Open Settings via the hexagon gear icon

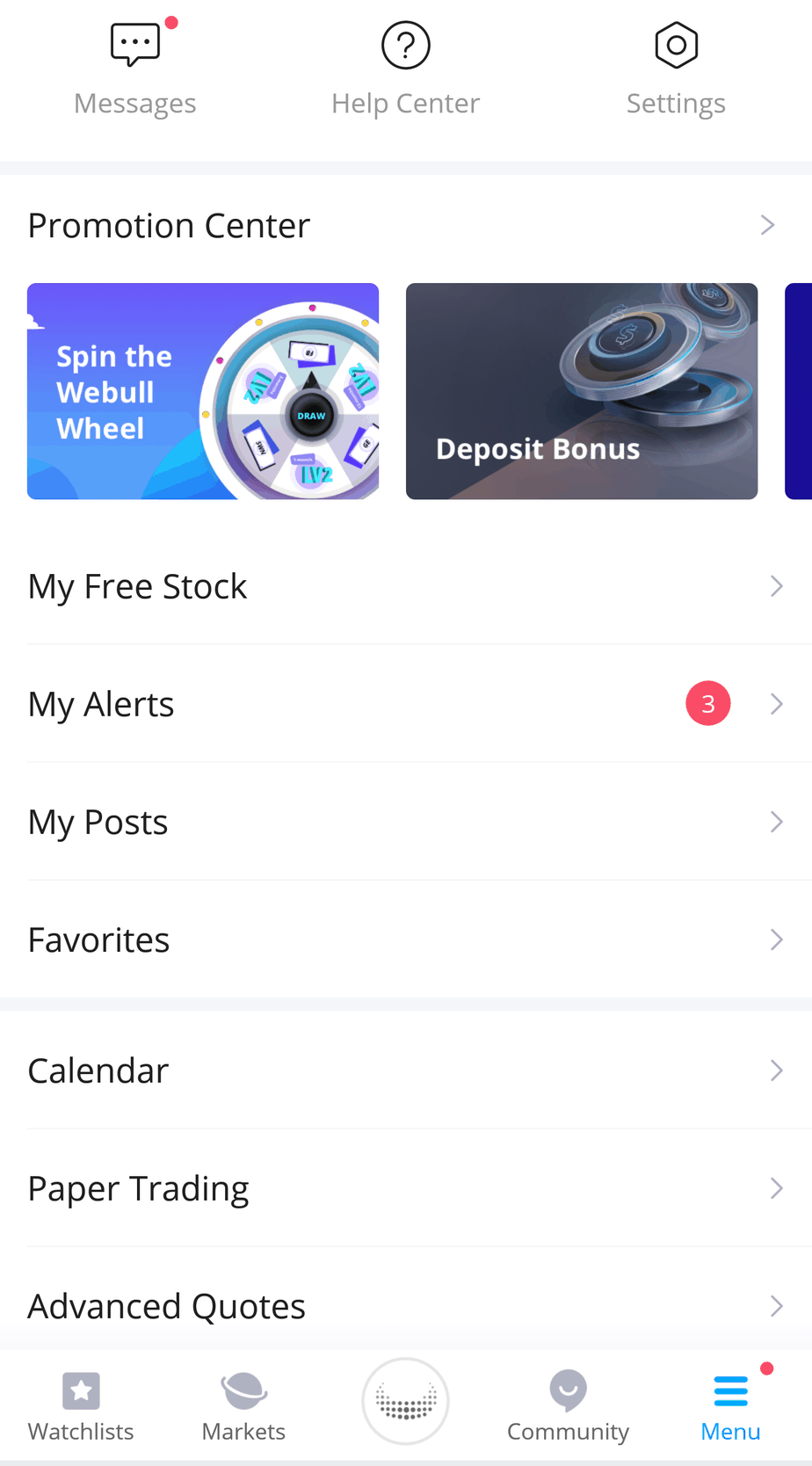[676, 44]
